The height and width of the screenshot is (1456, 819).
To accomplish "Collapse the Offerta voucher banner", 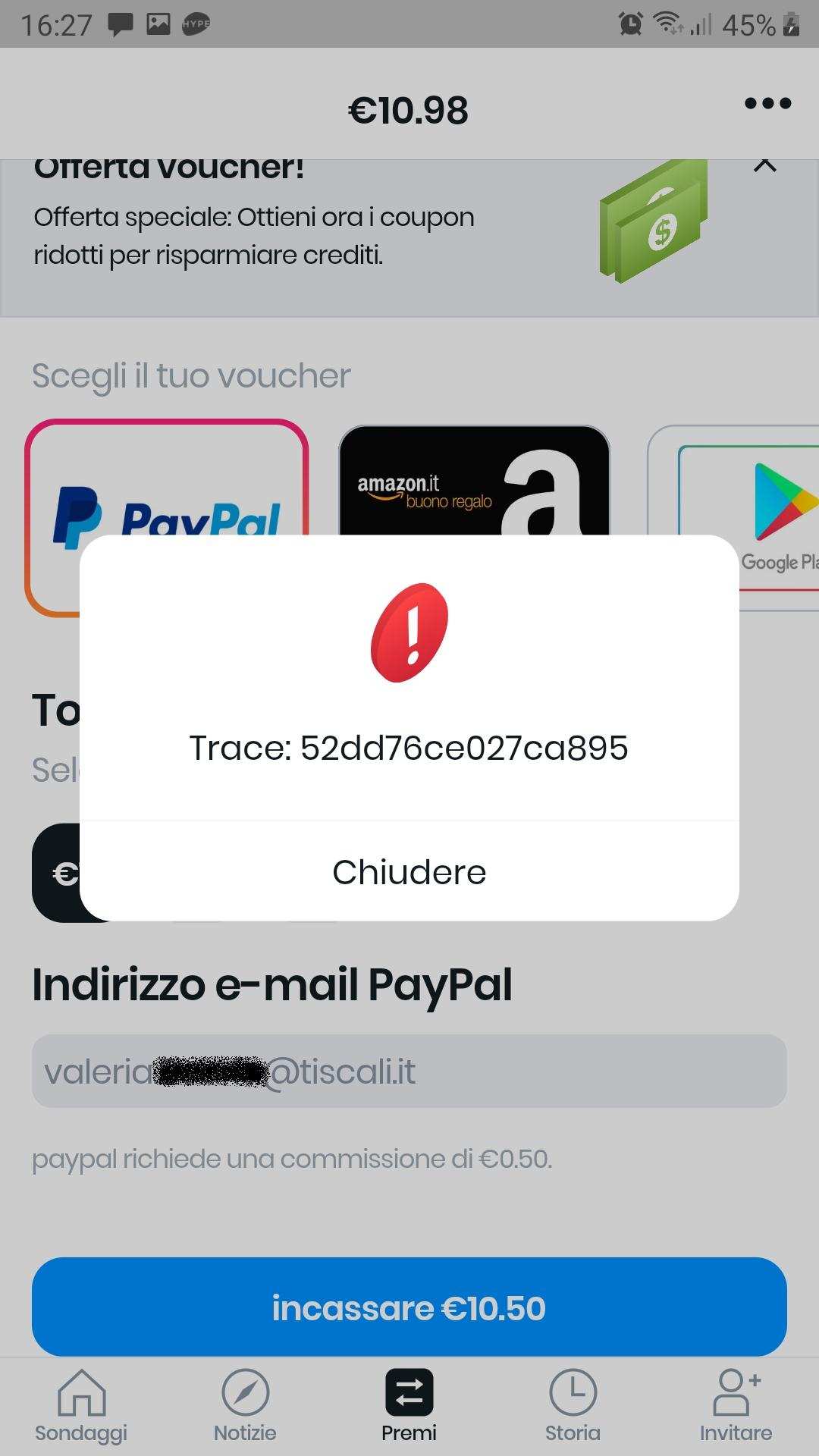I will 764,165.
